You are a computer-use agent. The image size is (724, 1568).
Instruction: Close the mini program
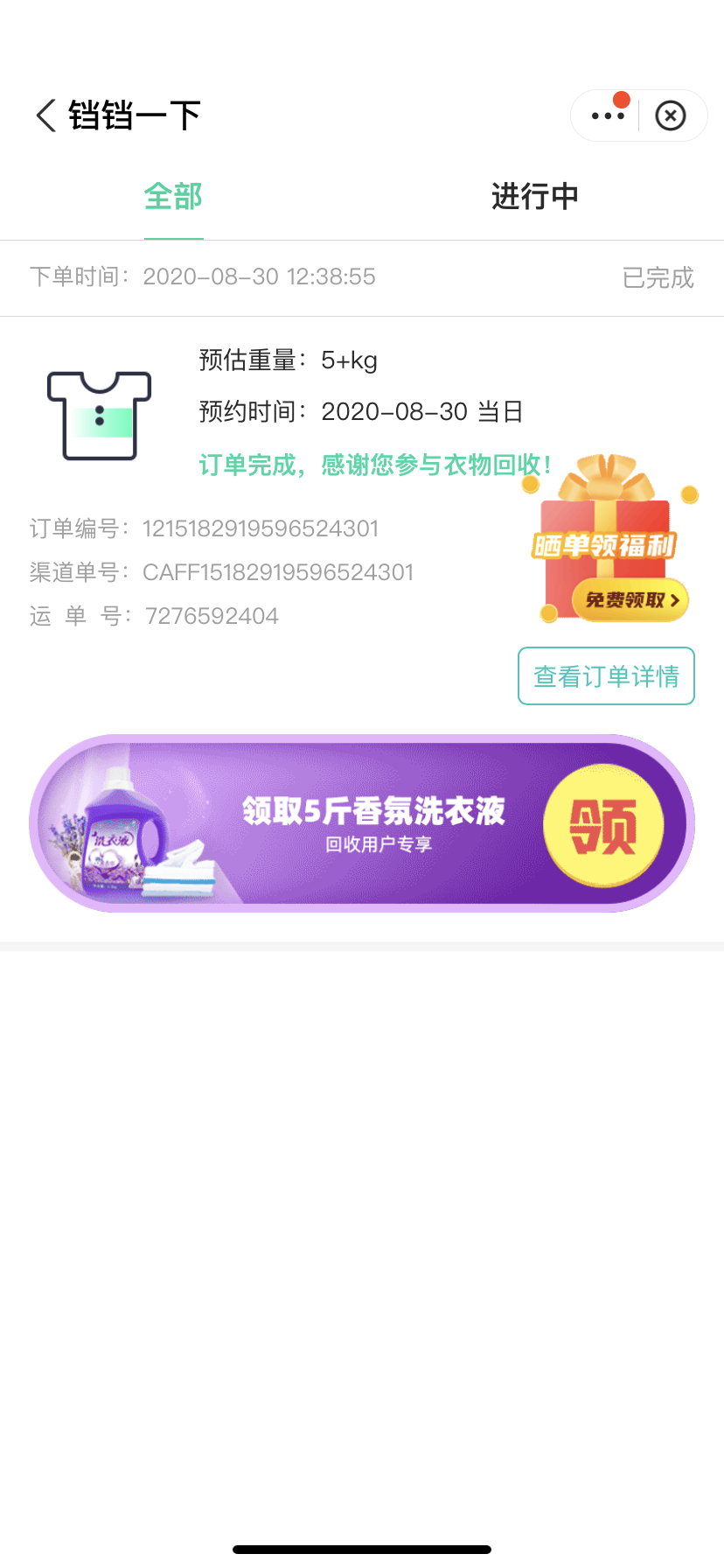(671, 115)
